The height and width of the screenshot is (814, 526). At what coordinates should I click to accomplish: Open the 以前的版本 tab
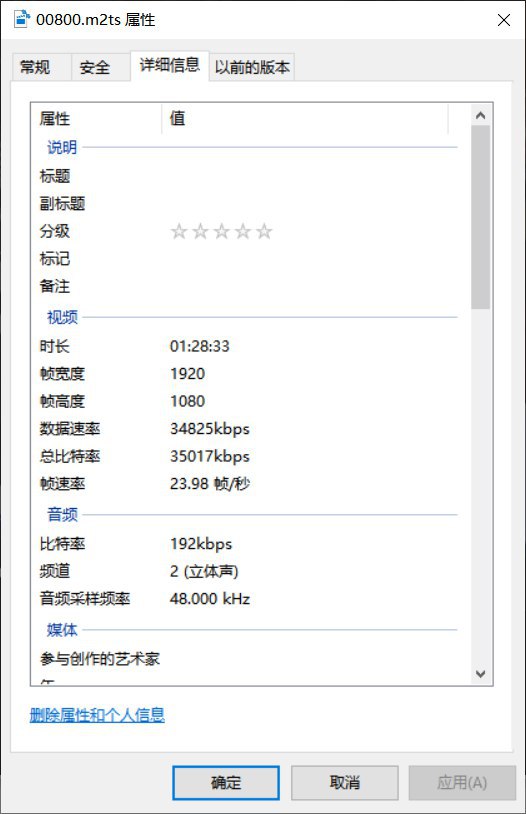[252, 67]
